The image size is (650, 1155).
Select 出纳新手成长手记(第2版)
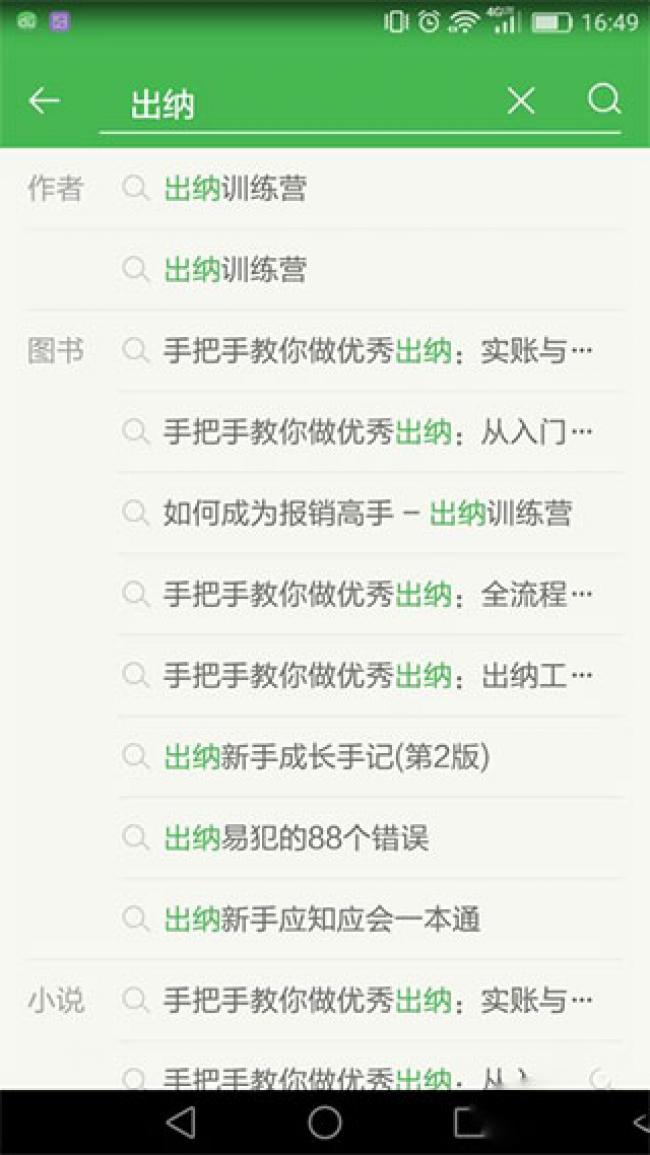coord(371,756)
